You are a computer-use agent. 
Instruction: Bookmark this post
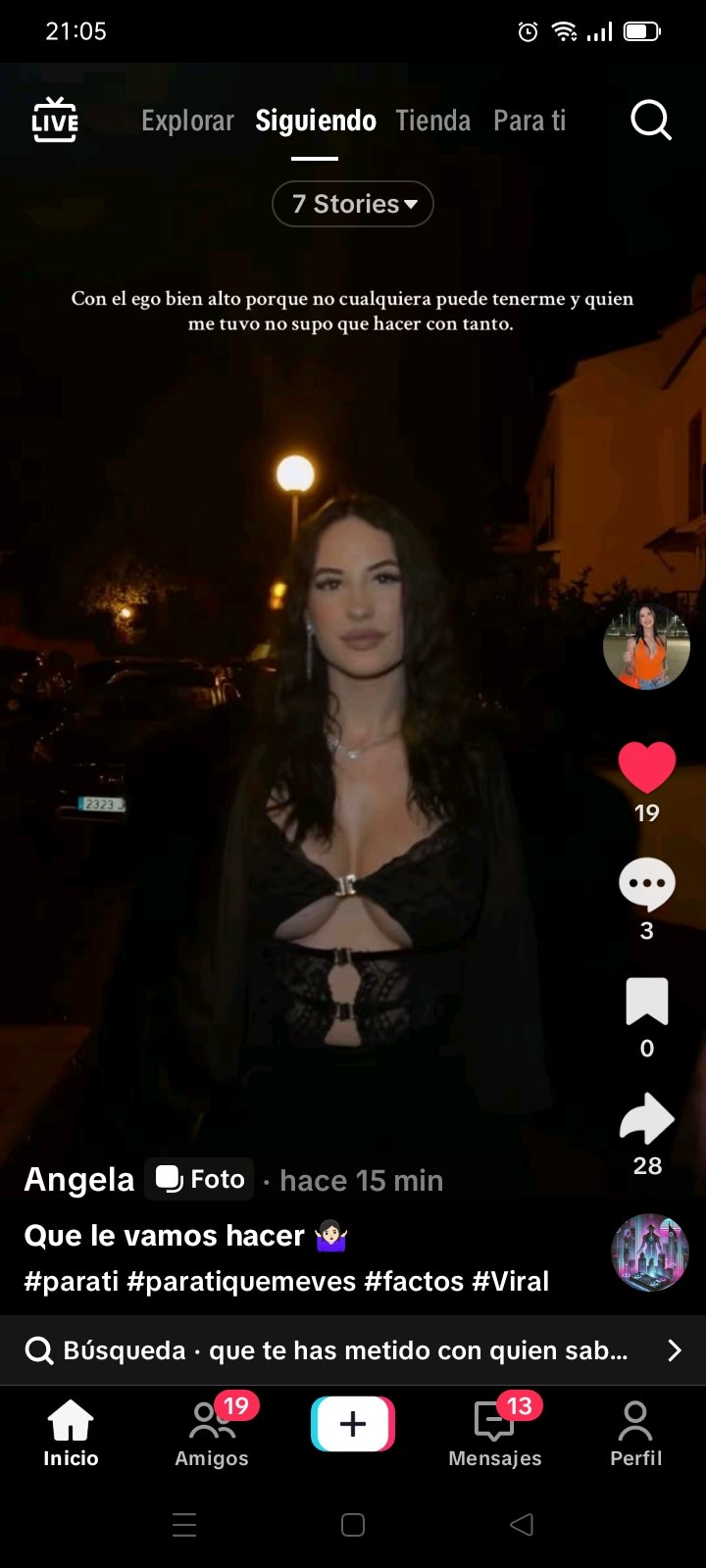pyautogui.click(x=646, y=1003)
